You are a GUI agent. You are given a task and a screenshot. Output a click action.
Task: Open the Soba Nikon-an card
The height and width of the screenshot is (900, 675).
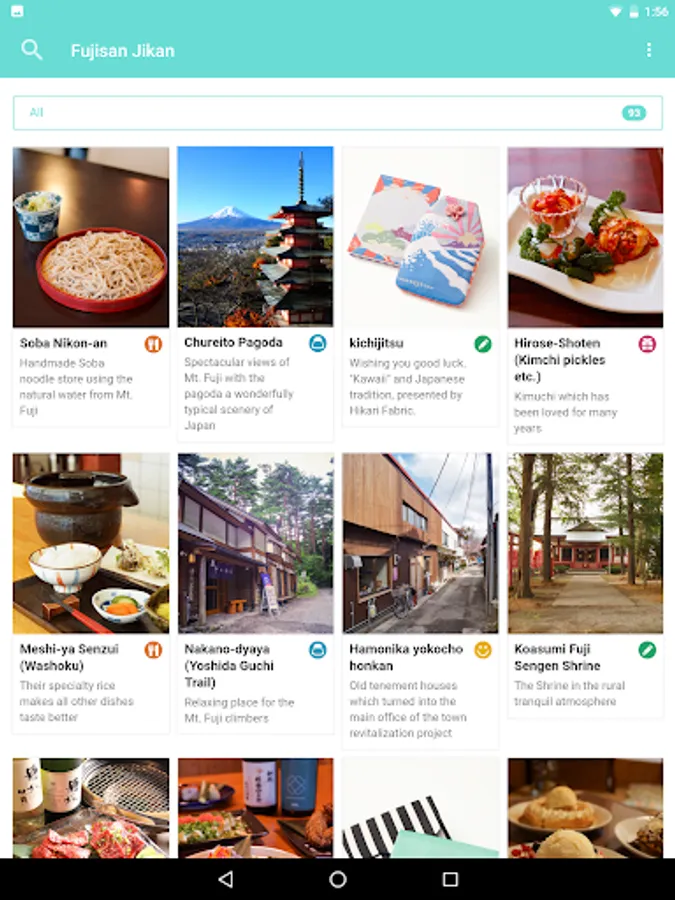(91, 286)
